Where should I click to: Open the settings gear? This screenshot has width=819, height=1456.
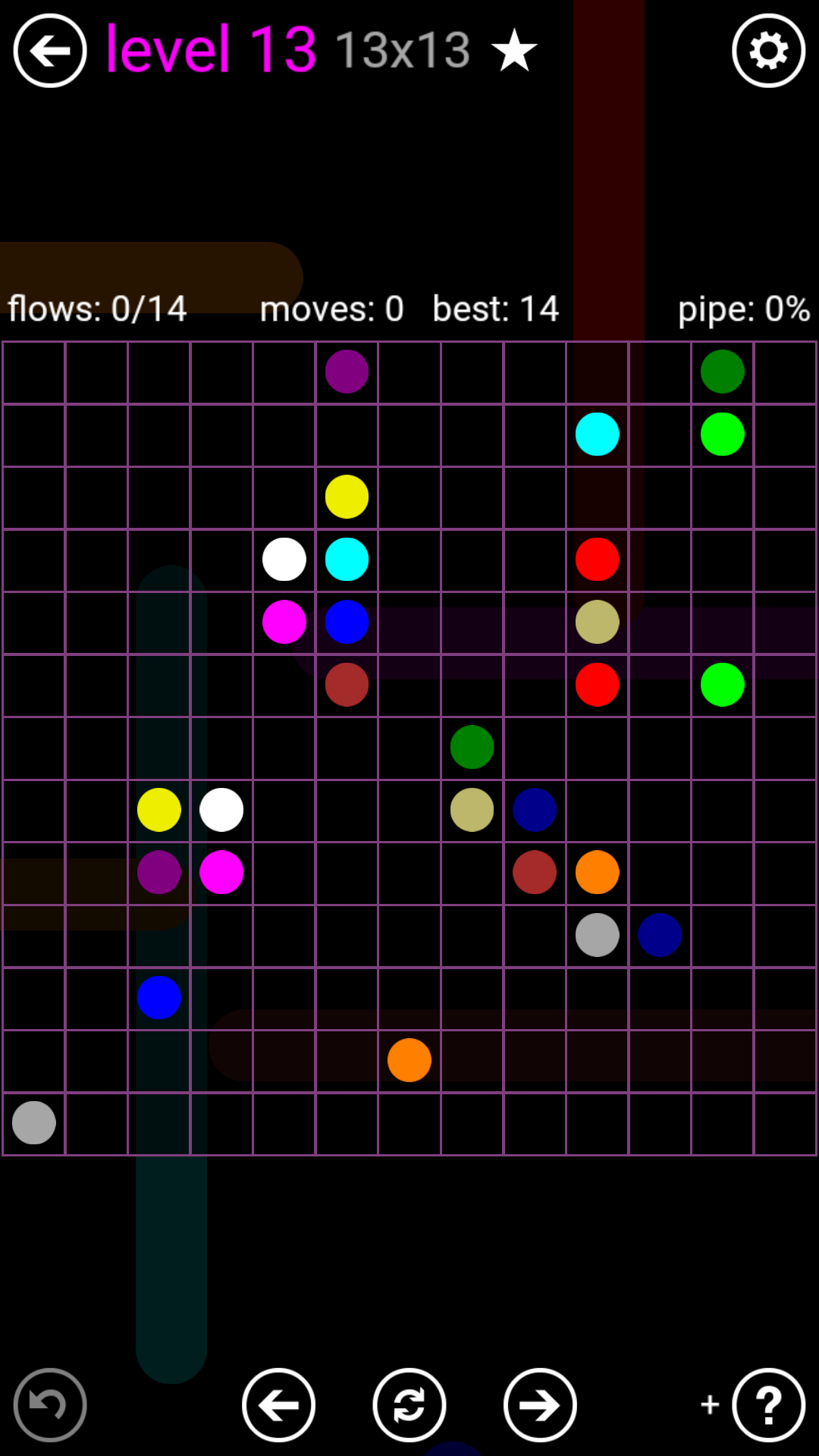(768, 51)
